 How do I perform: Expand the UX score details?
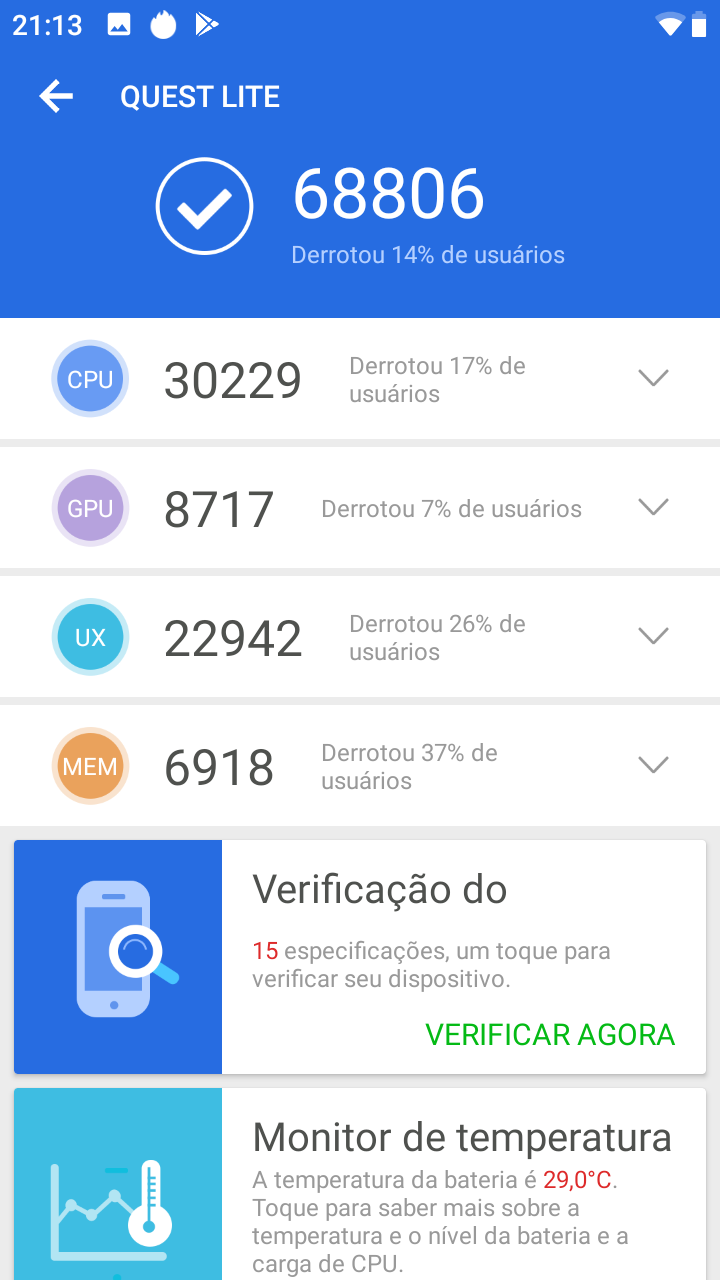[x=653, y=636]
